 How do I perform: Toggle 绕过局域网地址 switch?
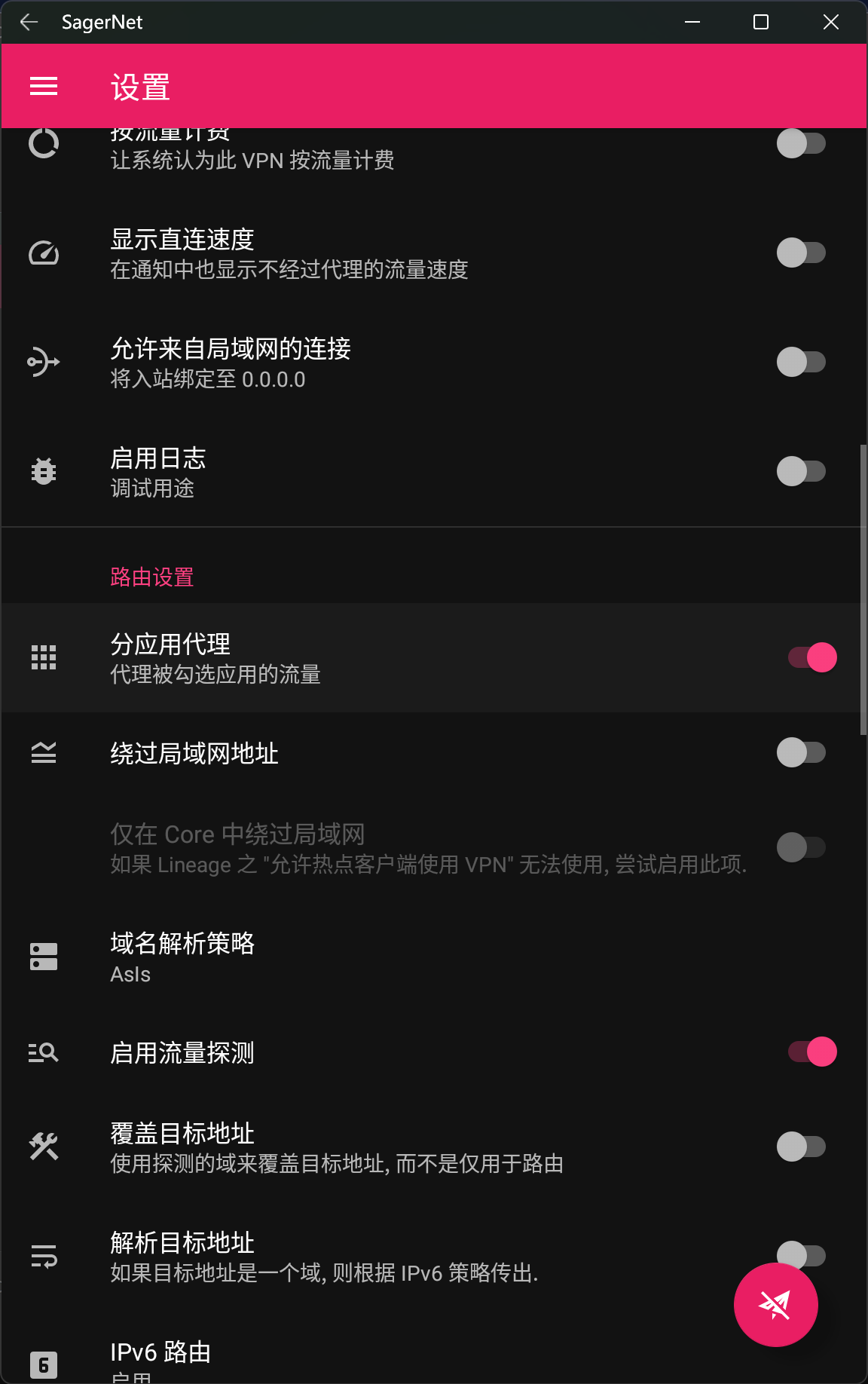801,752
